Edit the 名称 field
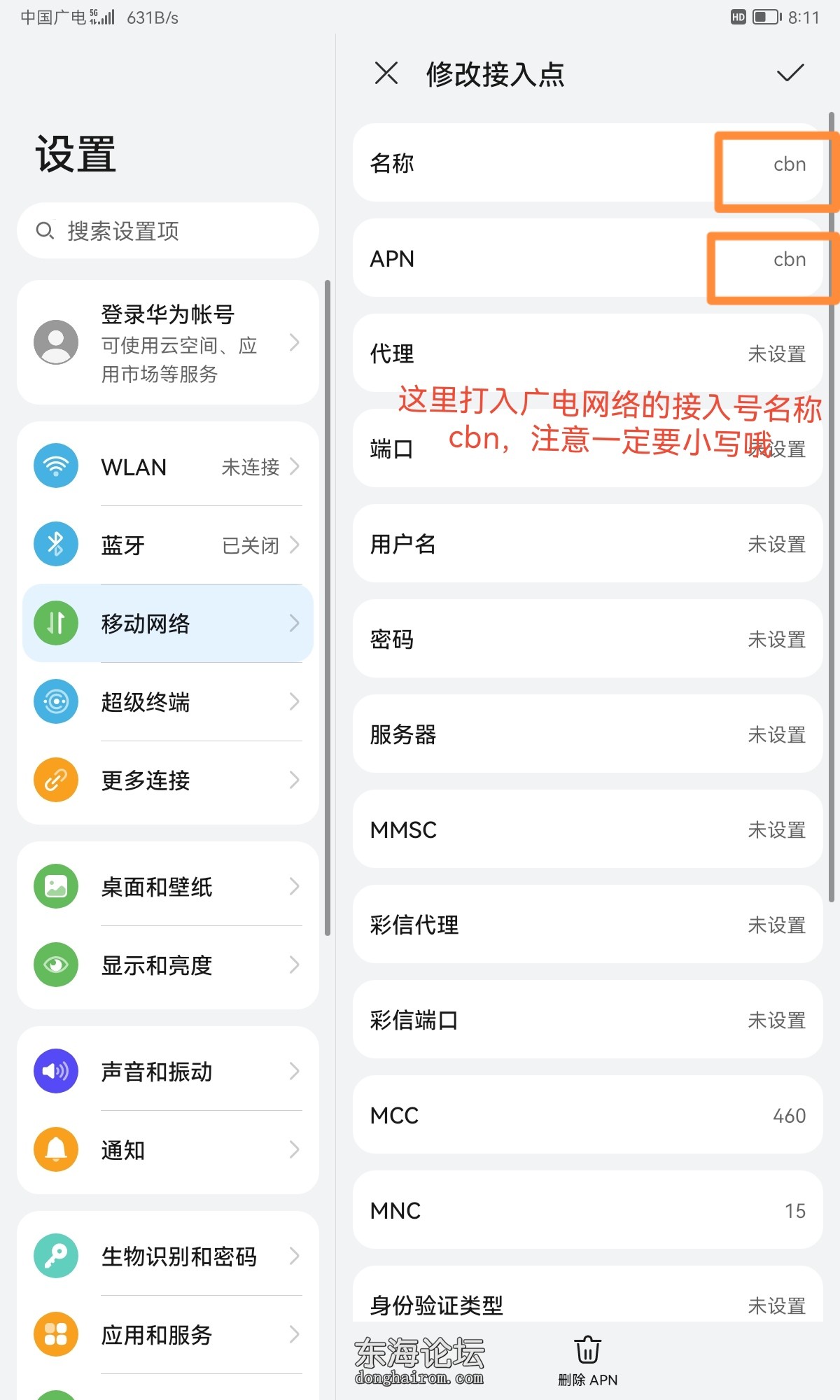The height and width of the screenshot is (1400, 840). pyautogui.click(x=587, y=163)
